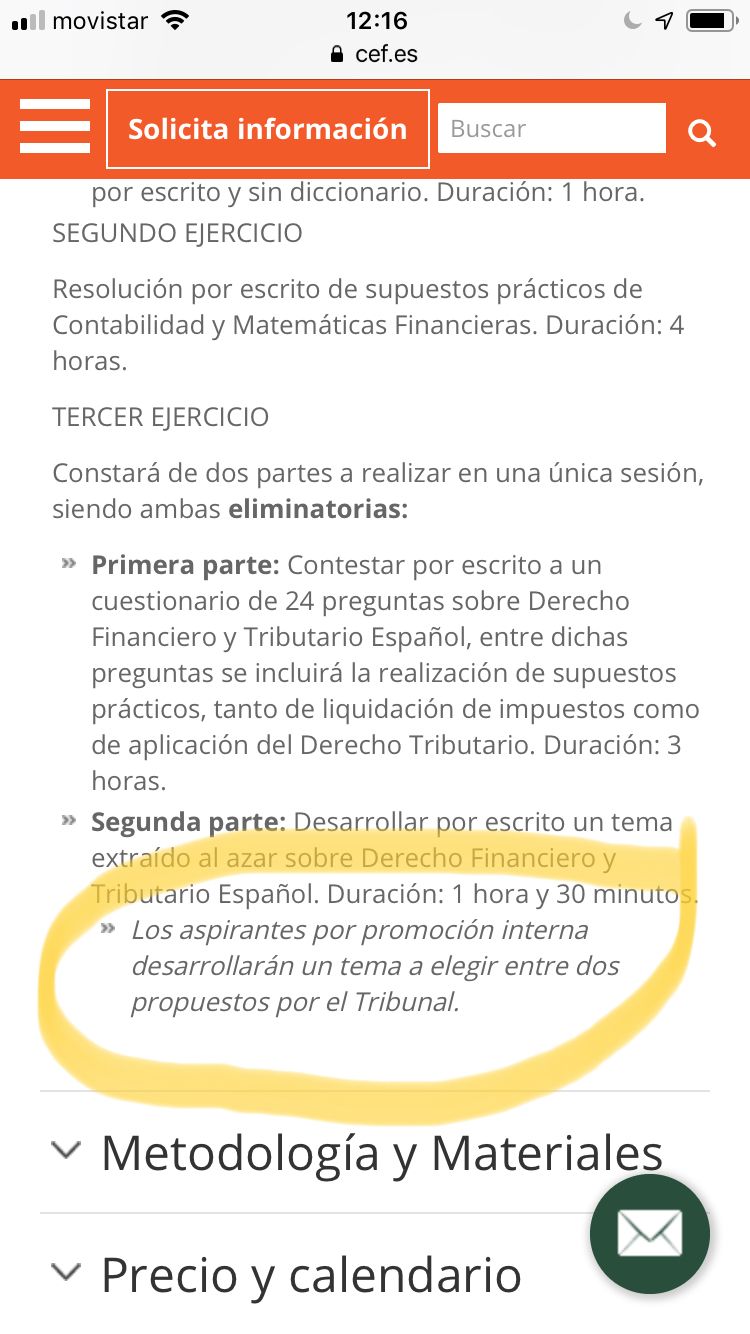Focus the Buscar search field
This screenshot has width=750, height=1334.
[551, 129]
